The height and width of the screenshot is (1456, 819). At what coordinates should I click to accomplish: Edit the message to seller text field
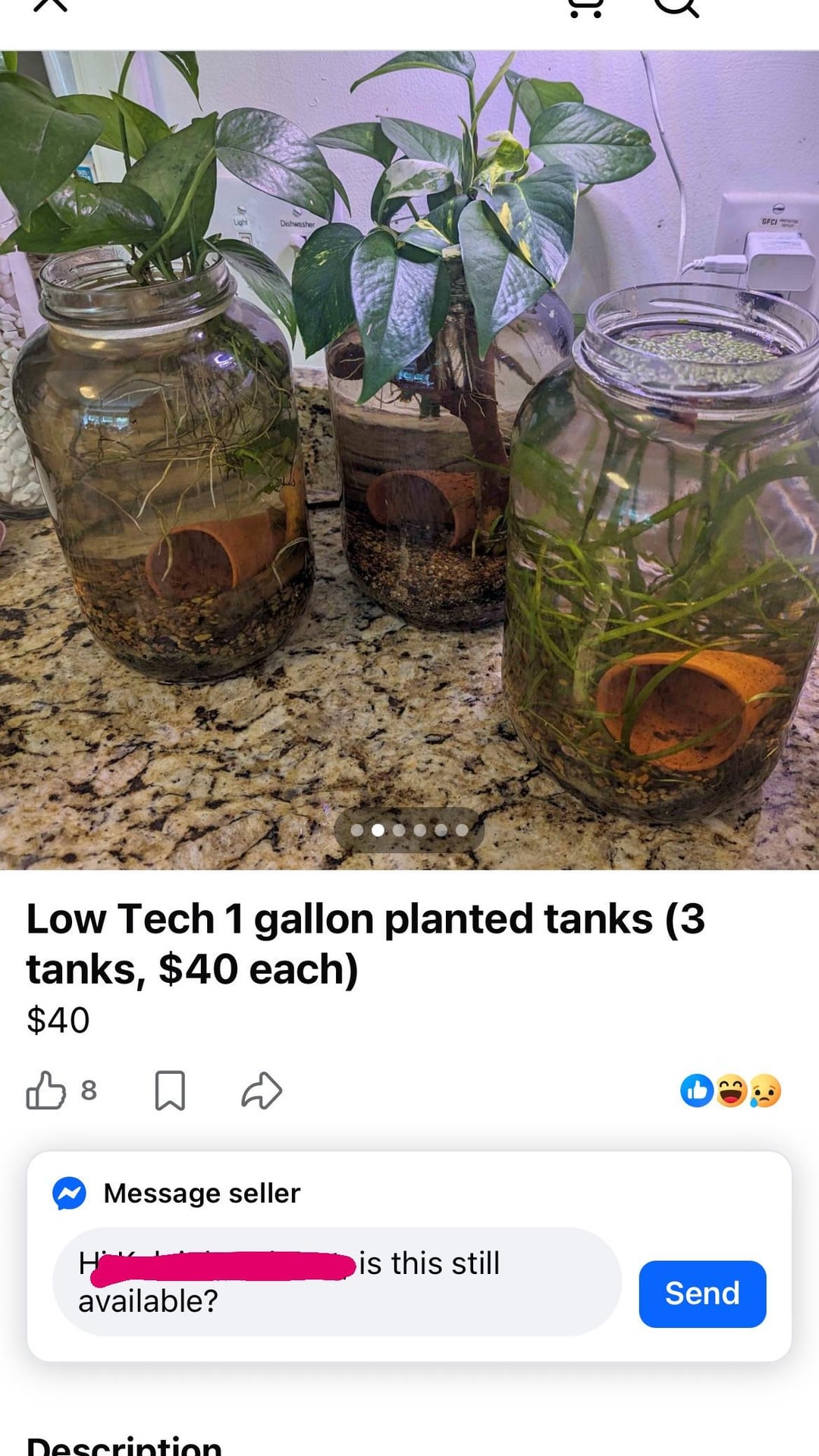[x=337, y=1282]
